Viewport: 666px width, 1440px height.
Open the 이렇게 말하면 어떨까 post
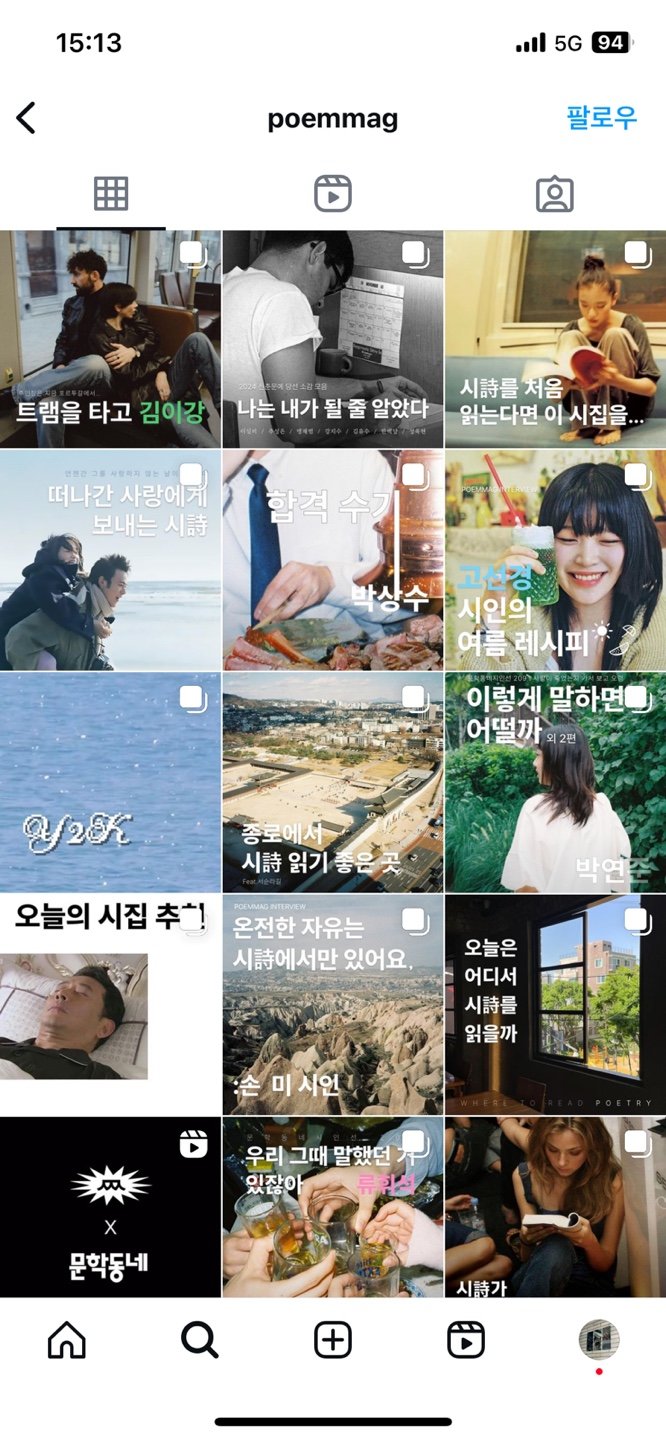[x=555, y=782]
